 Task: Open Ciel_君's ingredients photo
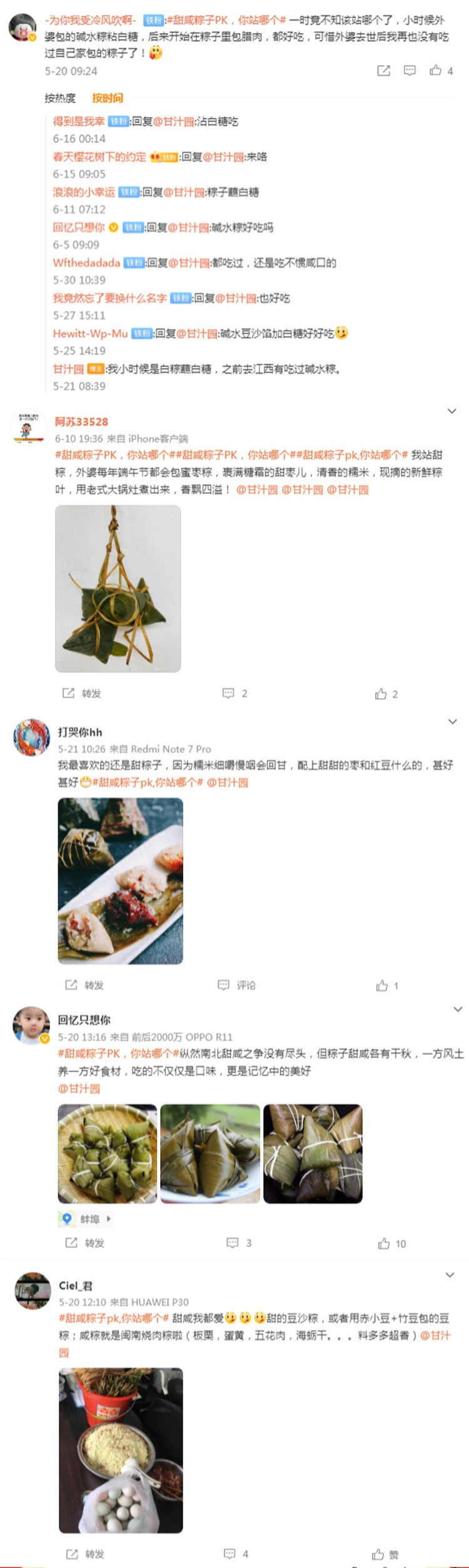[121, 1450]
